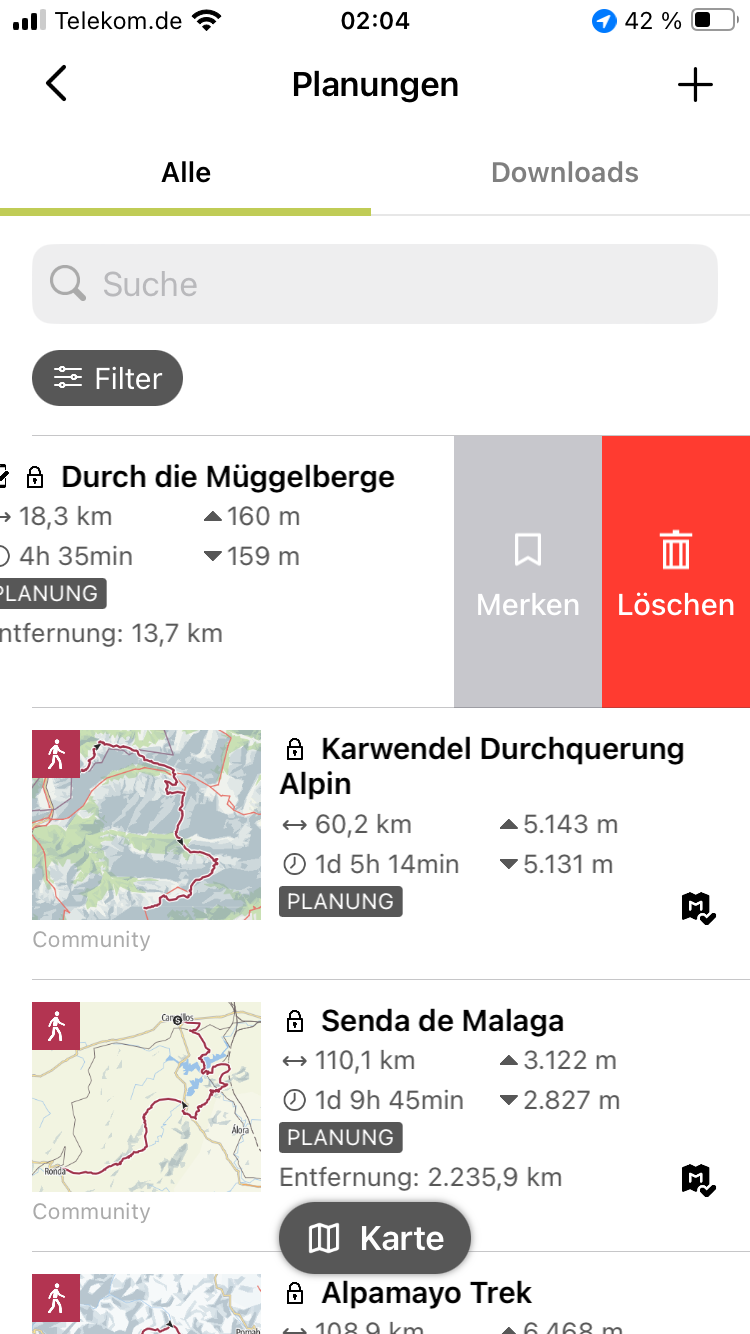Tap the hiking icon on the Senda de Malaga thumbnail
The width and height of the screenshot is (750, 1334).
[55, 1026]
